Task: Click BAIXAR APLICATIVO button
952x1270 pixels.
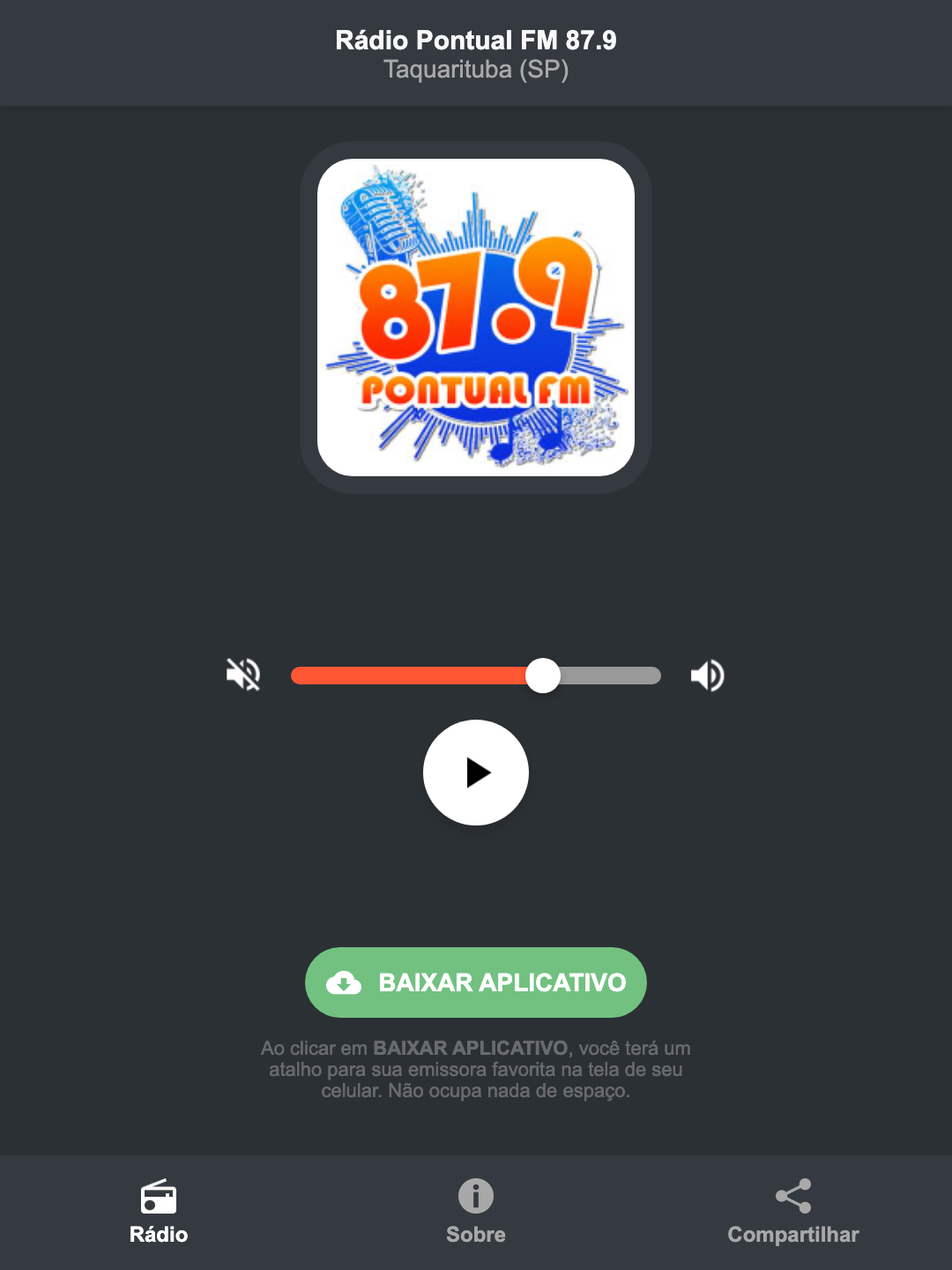Action: coord(475,982)
